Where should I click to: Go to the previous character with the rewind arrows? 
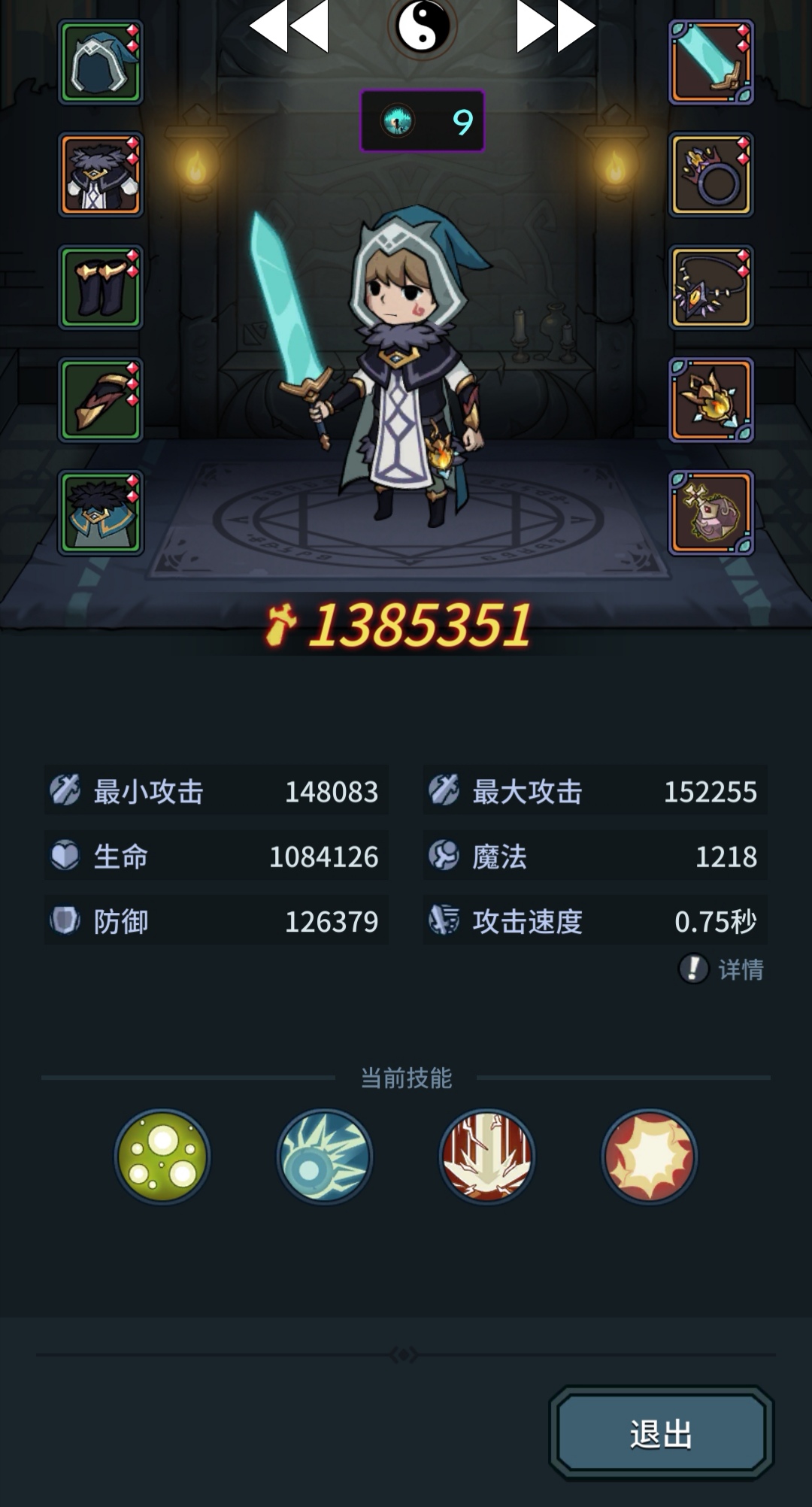289,26
